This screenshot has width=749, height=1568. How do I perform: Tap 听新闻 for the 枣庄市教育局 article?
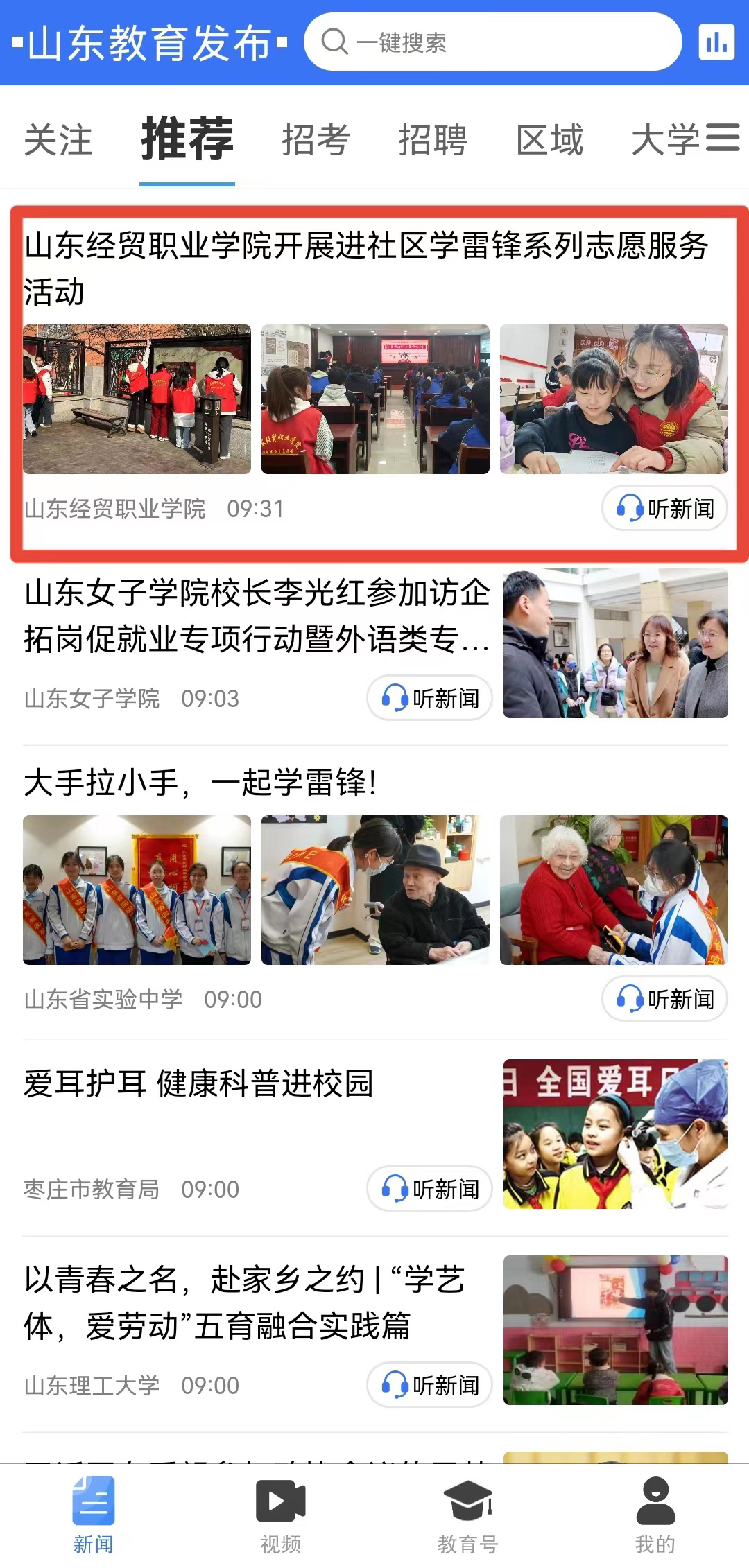click(x=429, y=1189)
